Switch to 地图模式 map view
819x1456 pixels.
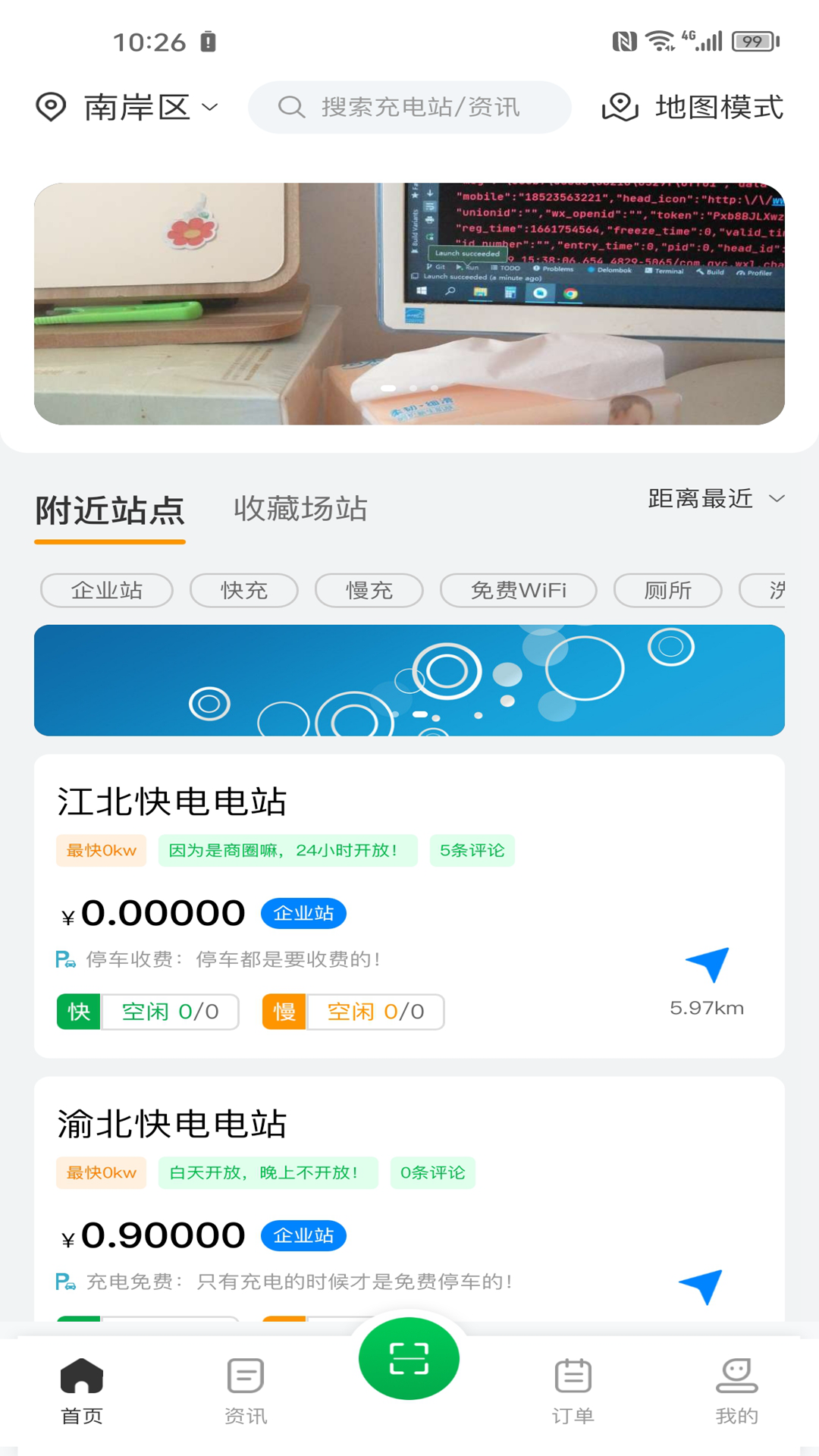[x=692, y=107]
